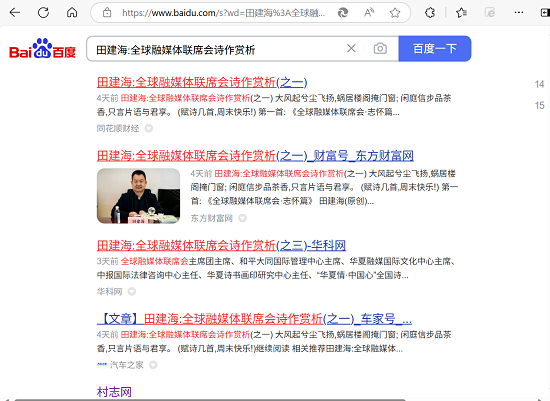
Task: Open the result thumbnail photo of 田建海
Action: (x=139, y=196)
